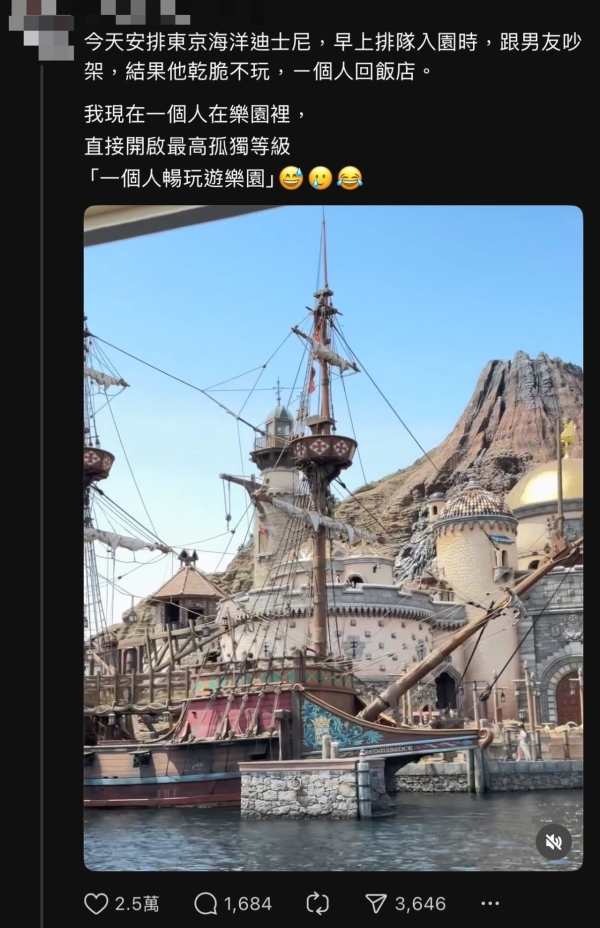Unmute the video sound
This screenshot has width=600, height=928.
click(x=553, y=841)
